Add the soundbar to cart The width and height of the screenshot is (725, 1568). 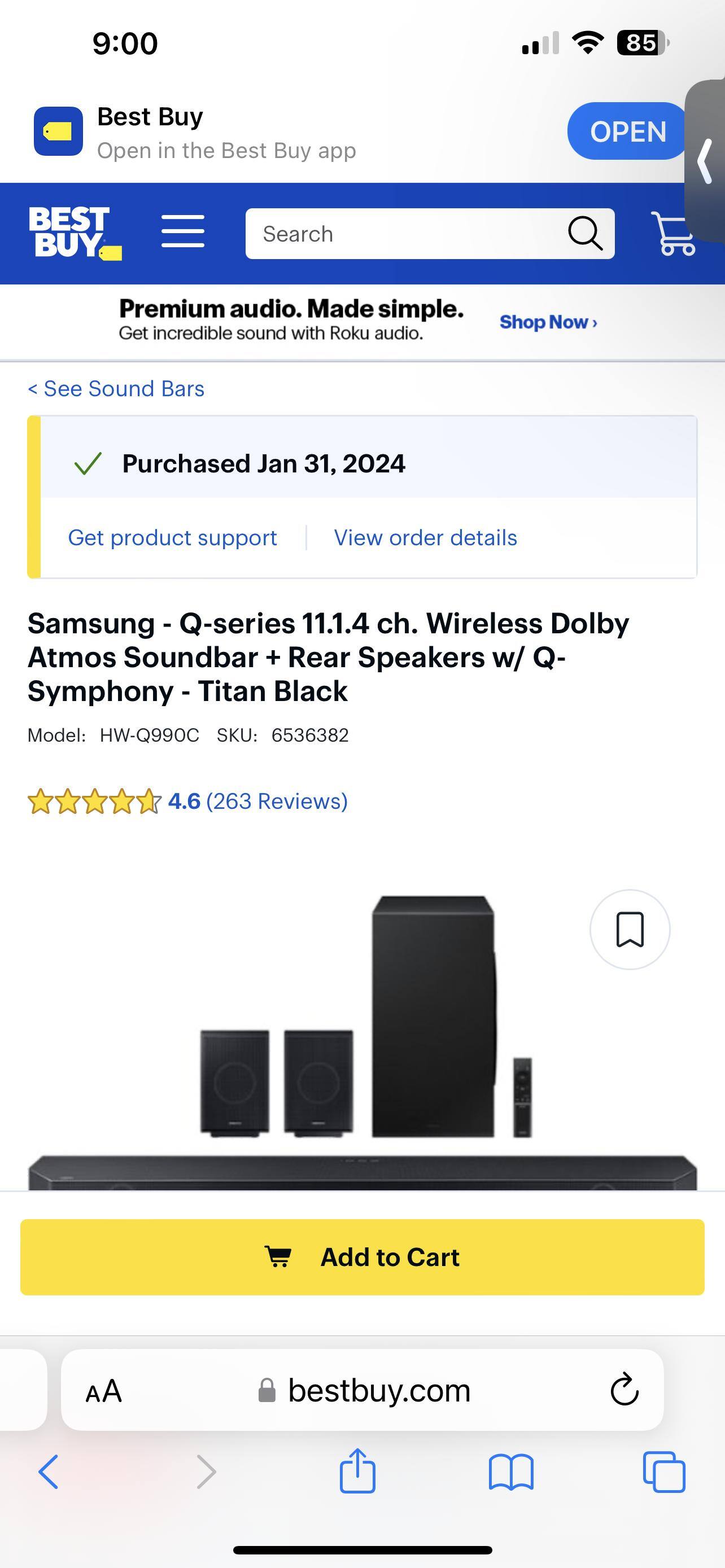click(x=362, y=1256)
